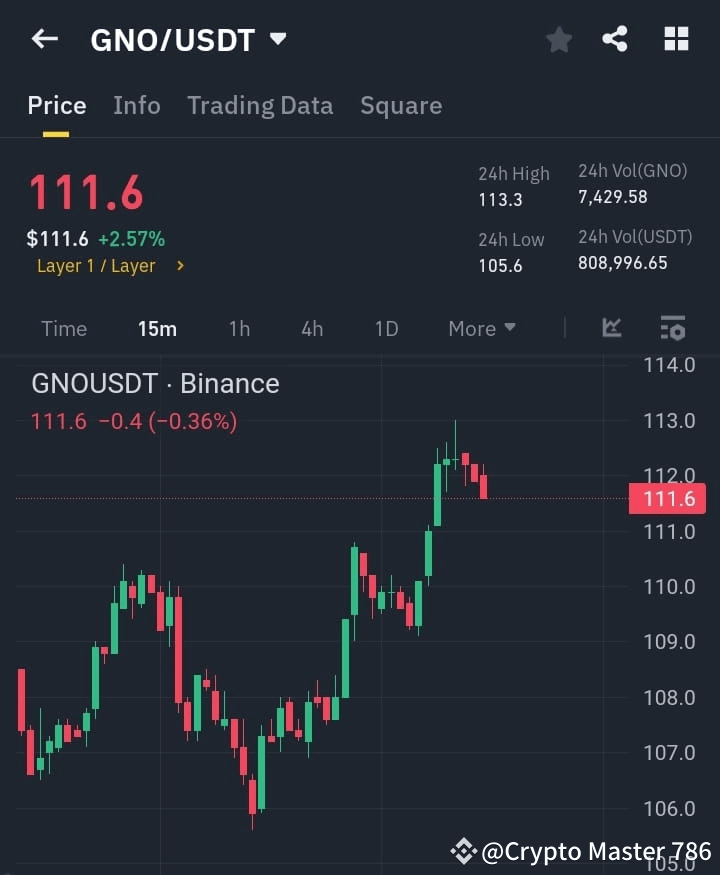Open the Layer 1 / Layer tag chevron
720x875 pixels.
180,266
